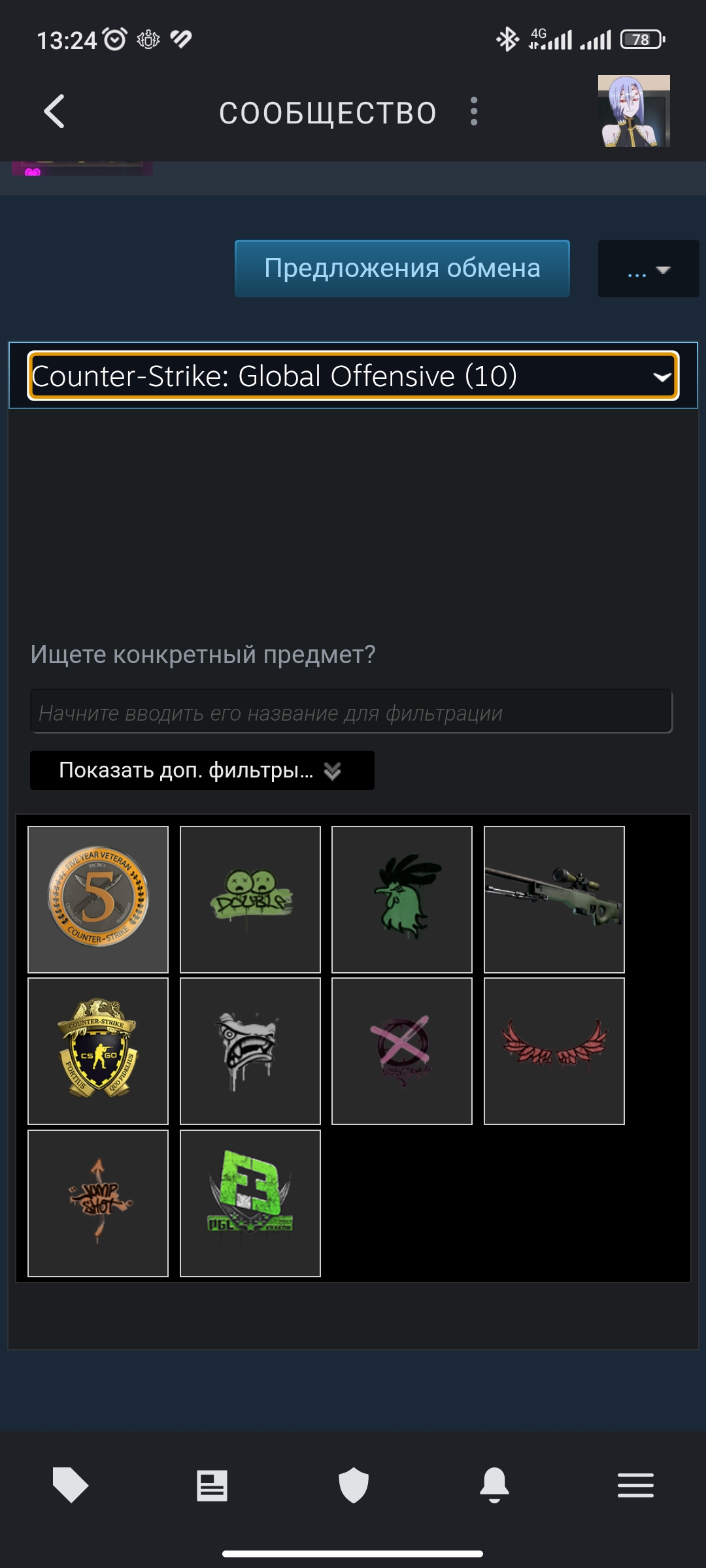The width and height of the screenshot is (706, 1568).
Task: Select the Jump Shot graffiti item
Action: [98, 1203]
